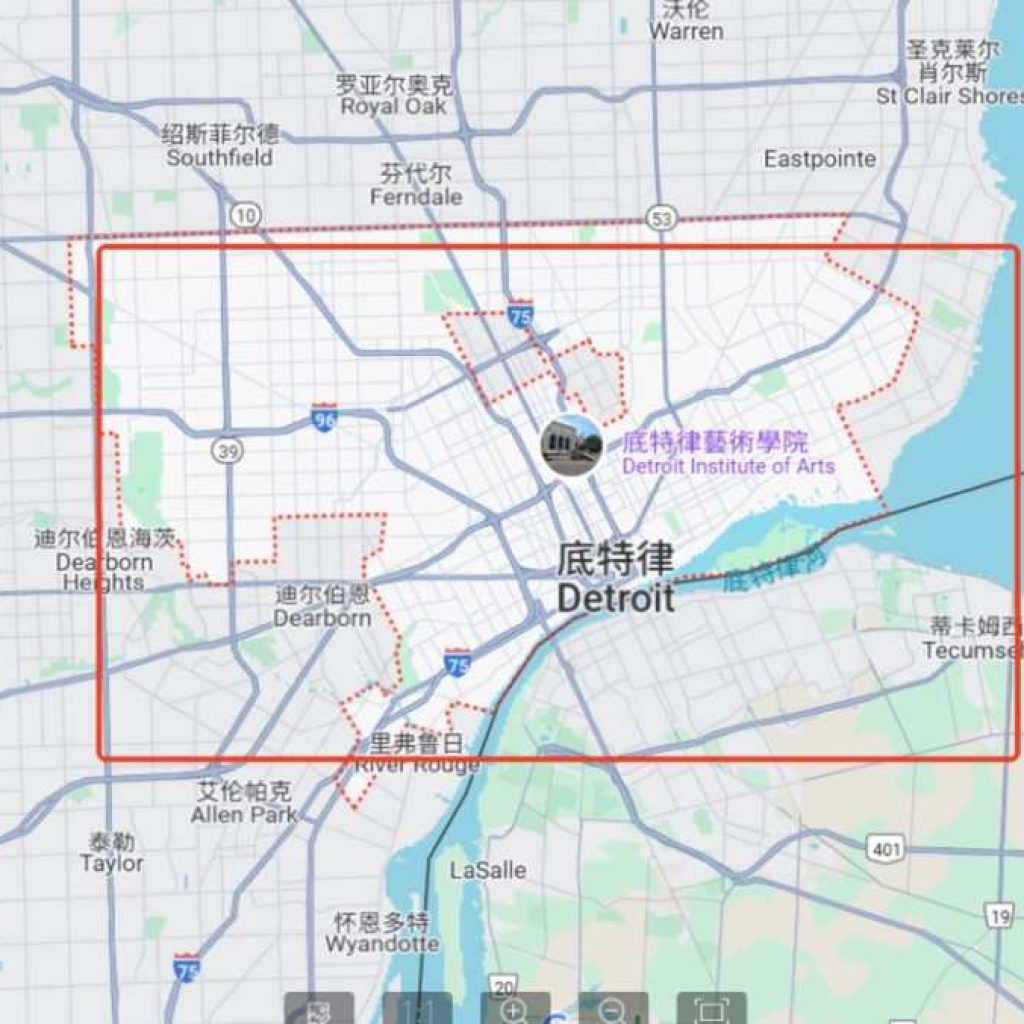The height and width of the screenshot is (1024, 1024).
Task: Tap the image gallery toolbar button
Action: click(x=319, y=1009)
